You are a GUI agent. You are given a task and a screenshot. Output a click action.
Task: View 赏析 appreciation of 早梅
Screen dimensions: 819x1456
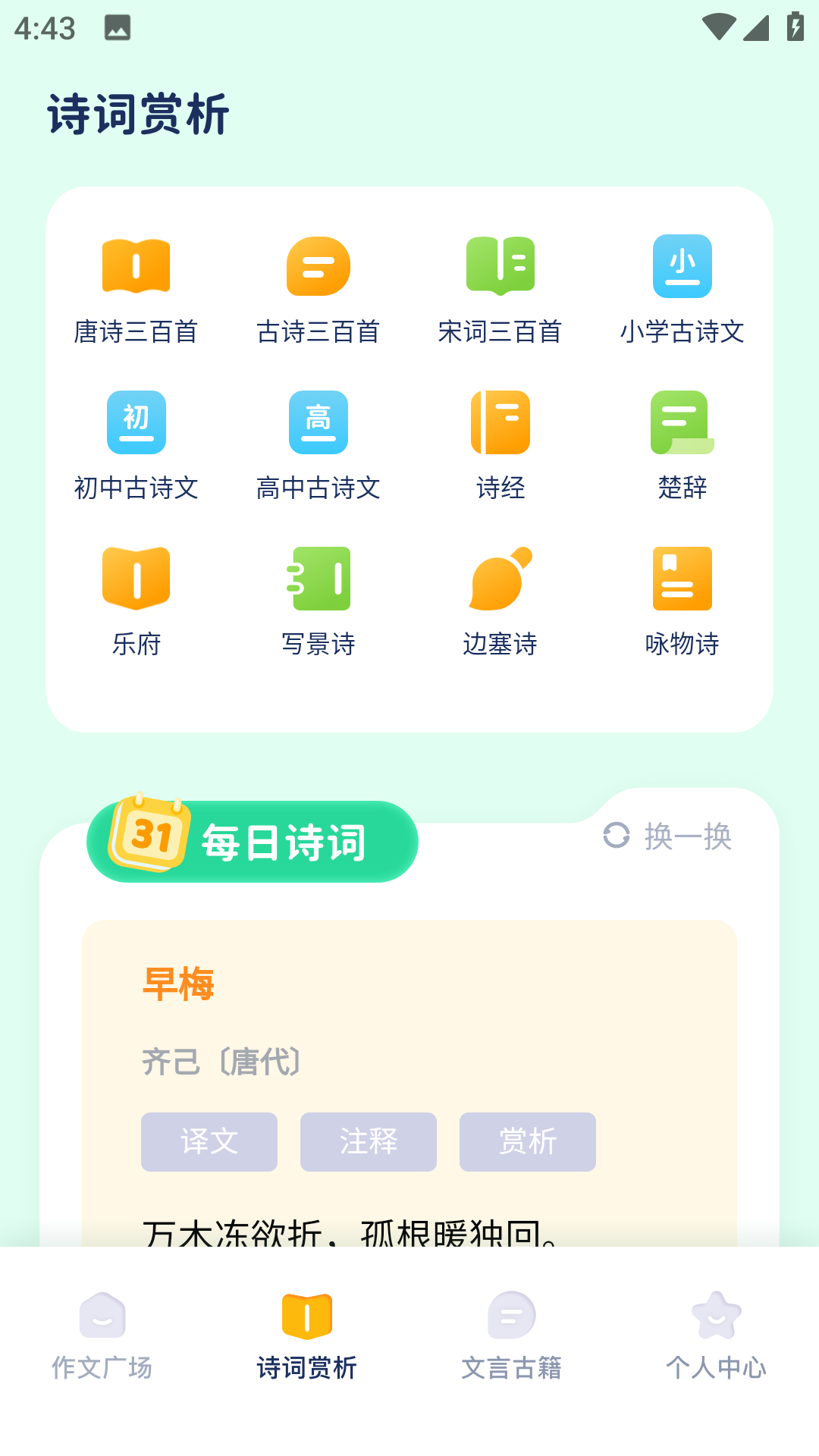click(x=528, y=1141)
